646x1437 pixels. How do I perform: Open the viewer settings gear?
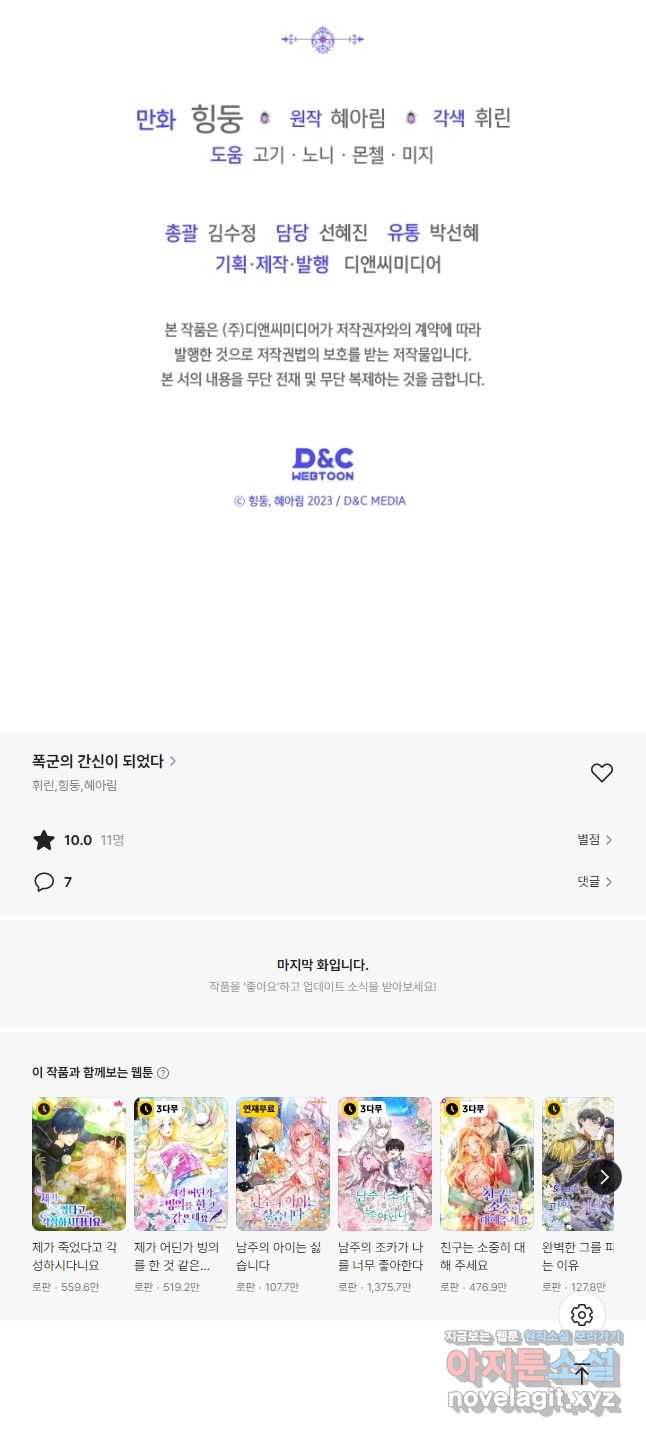582,1315
